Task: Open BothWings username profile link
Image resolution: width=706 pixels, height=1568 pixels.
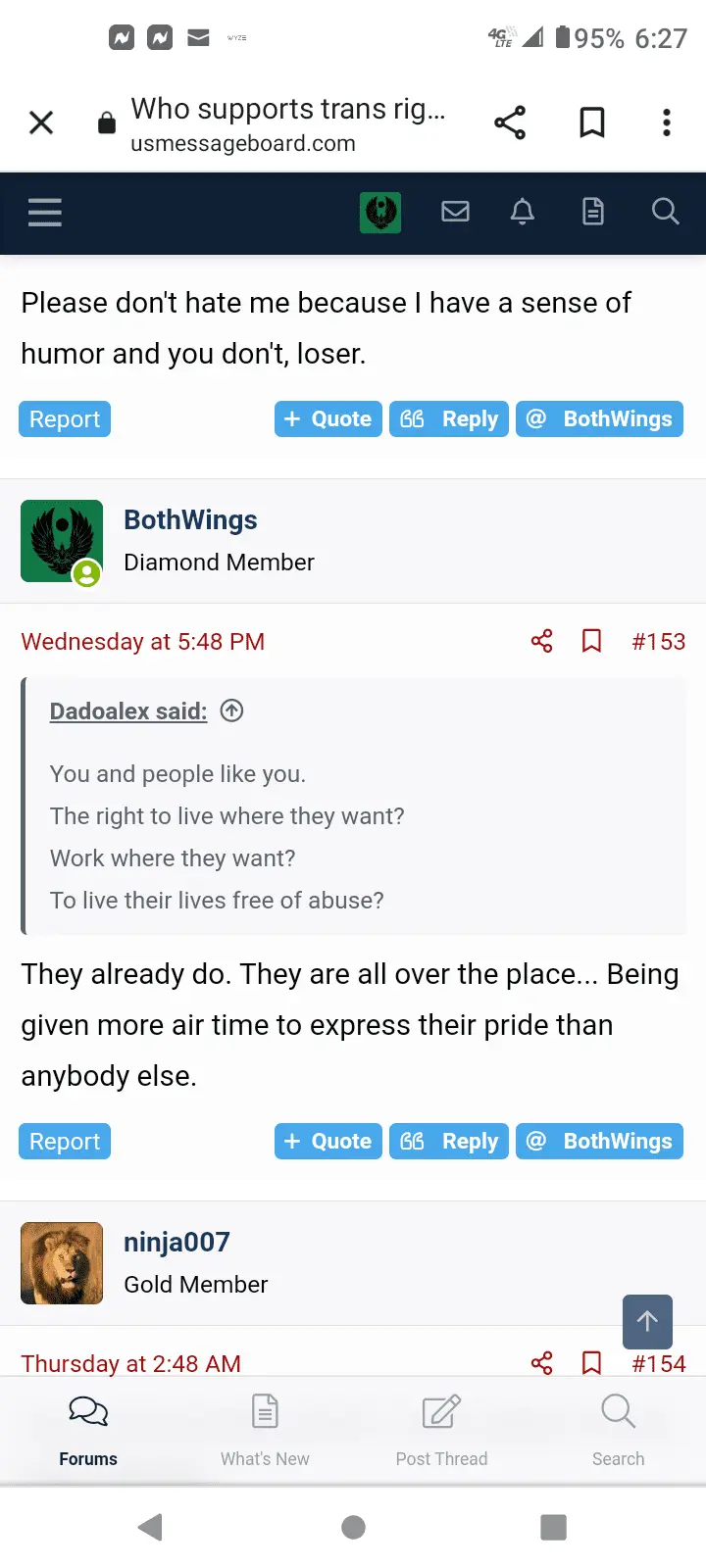Action: [x=190, y=520]
